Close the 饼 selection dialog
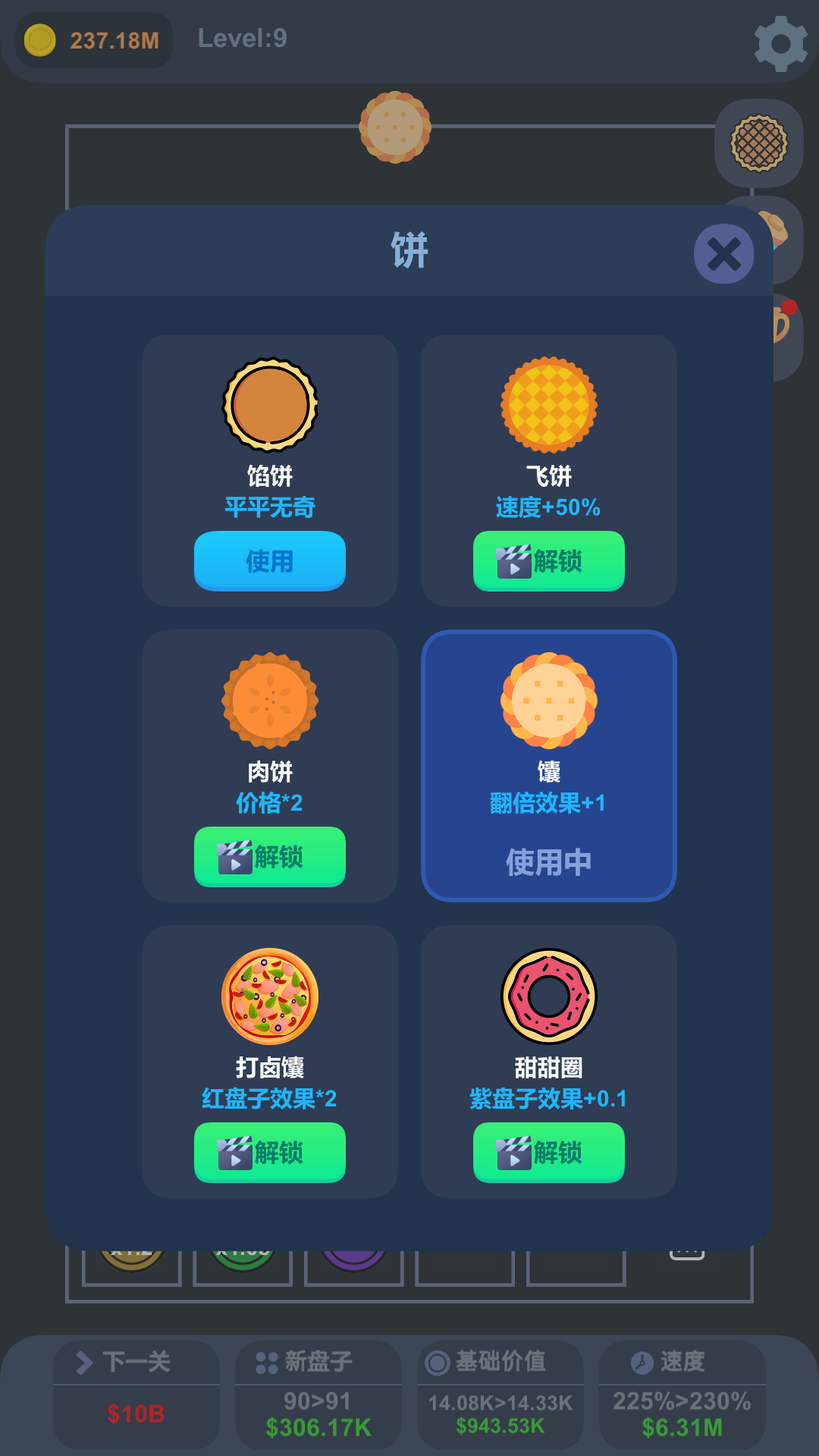 (723, 253)
